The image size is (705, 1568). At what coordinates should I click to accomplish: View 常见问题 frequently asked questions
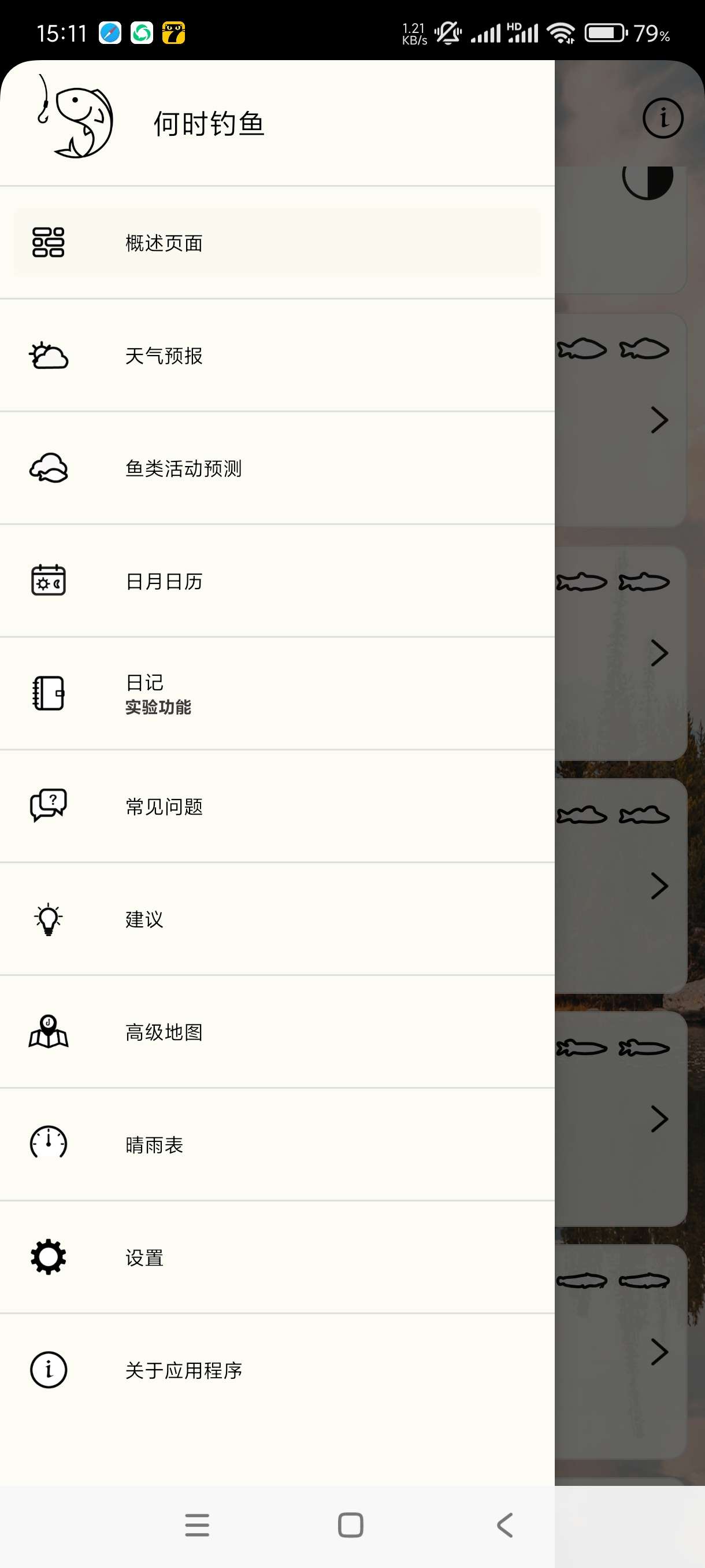(x=277, y=807)
